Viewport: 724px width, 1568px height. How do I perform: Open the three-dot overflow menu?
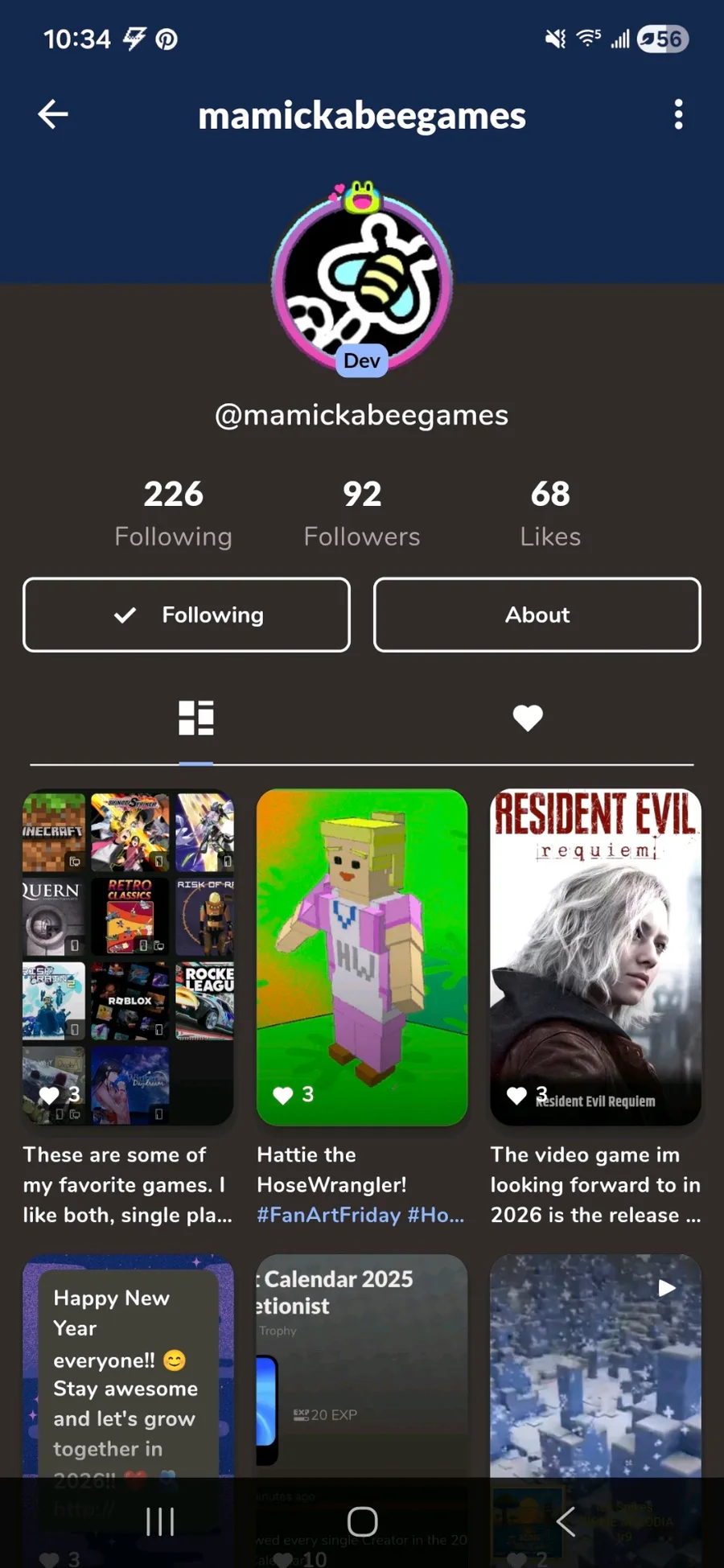pos(678,114)
